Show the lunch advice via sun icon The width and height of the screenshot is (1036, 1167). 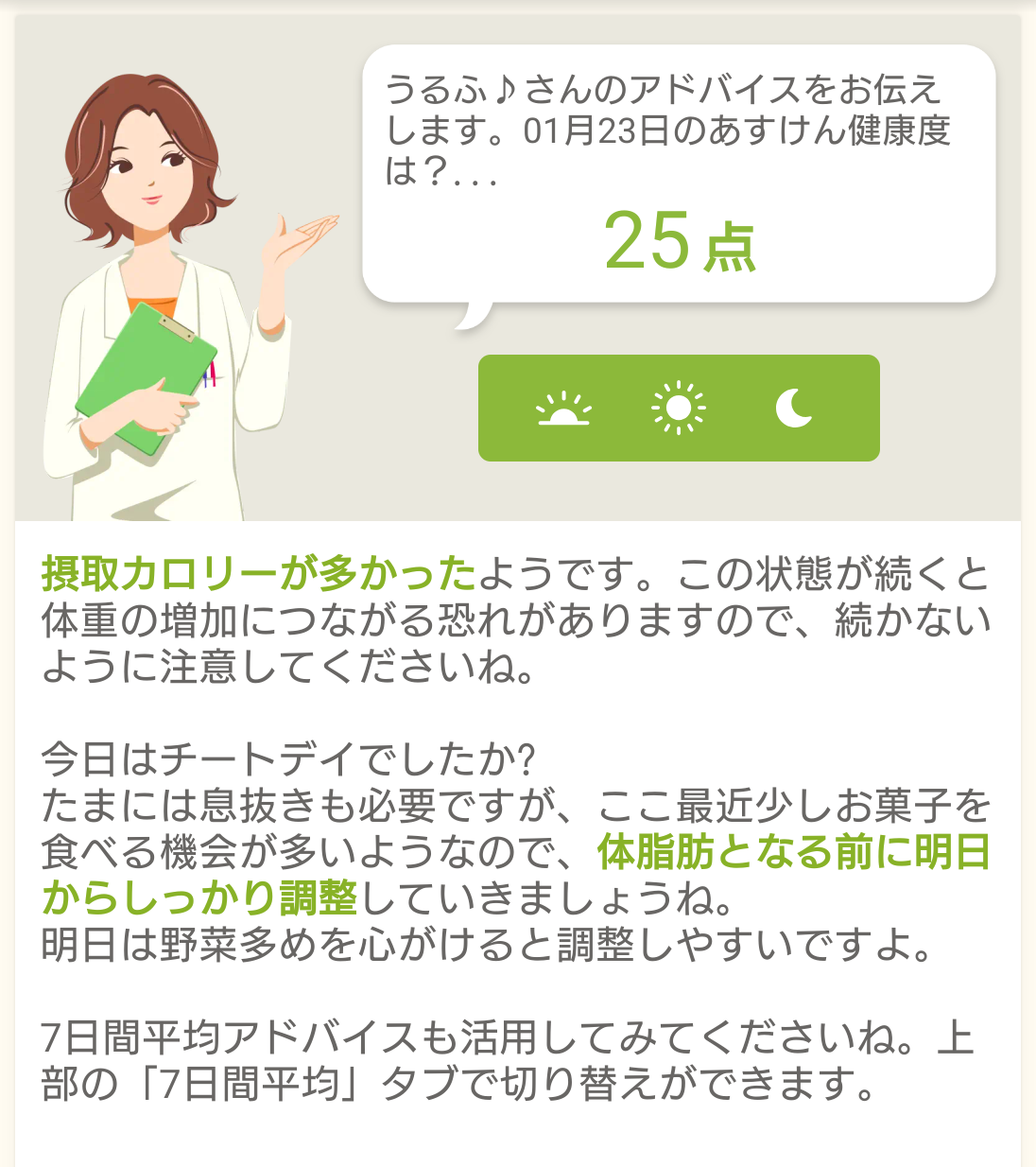pos(679,409)
